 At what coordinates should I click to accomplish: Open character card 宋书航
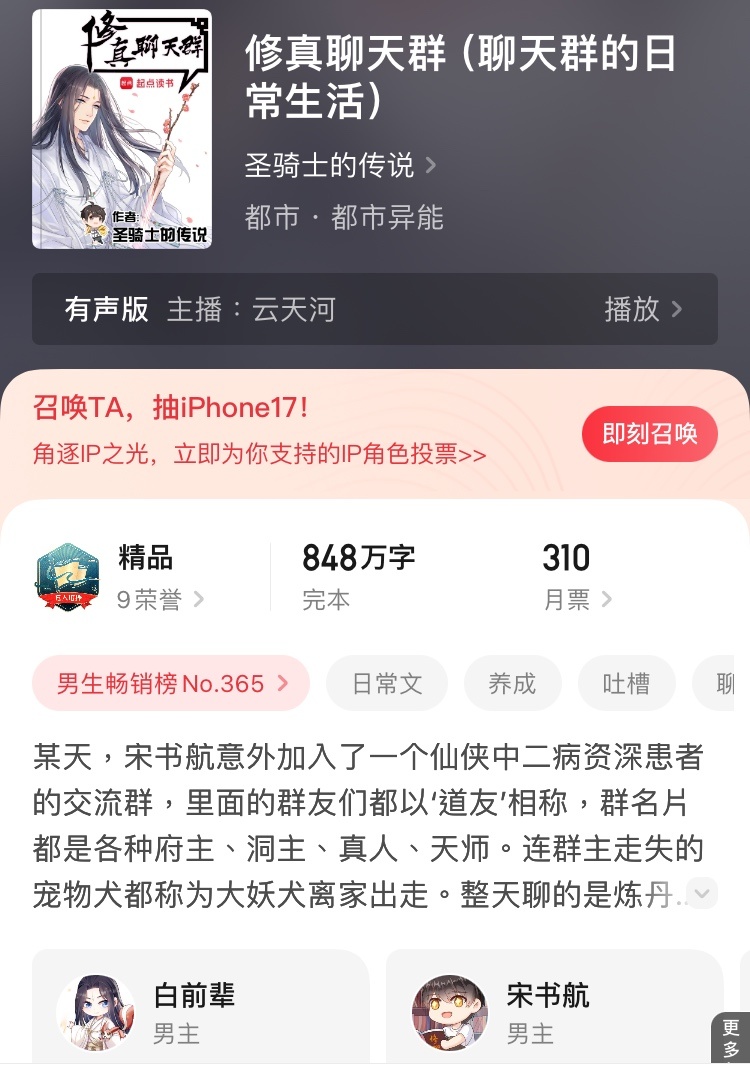tap(553, 1010)
